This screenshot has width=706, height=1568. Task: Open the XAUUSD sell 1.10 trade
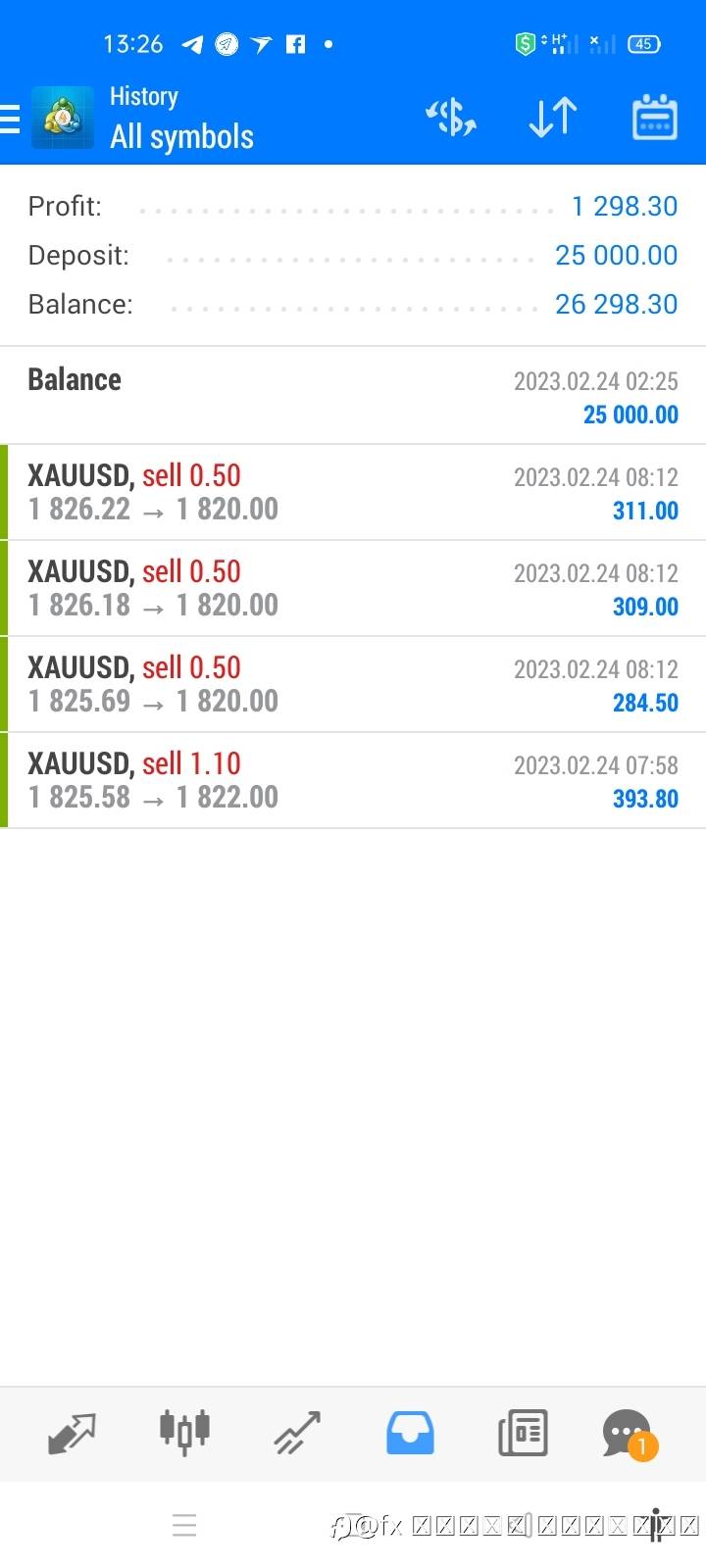pos(353,780)
